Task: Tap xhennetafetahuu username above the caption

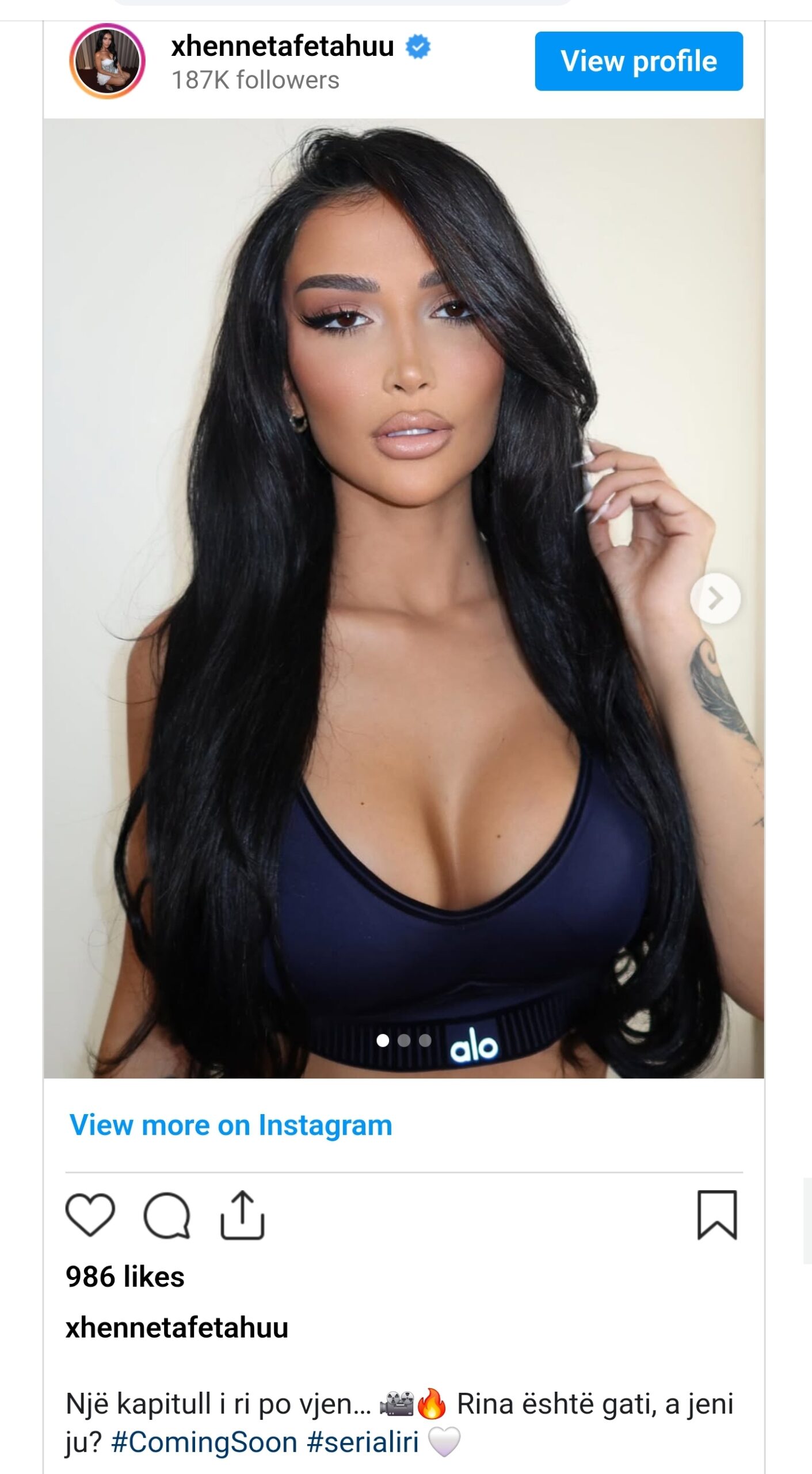Action: 177,1327
